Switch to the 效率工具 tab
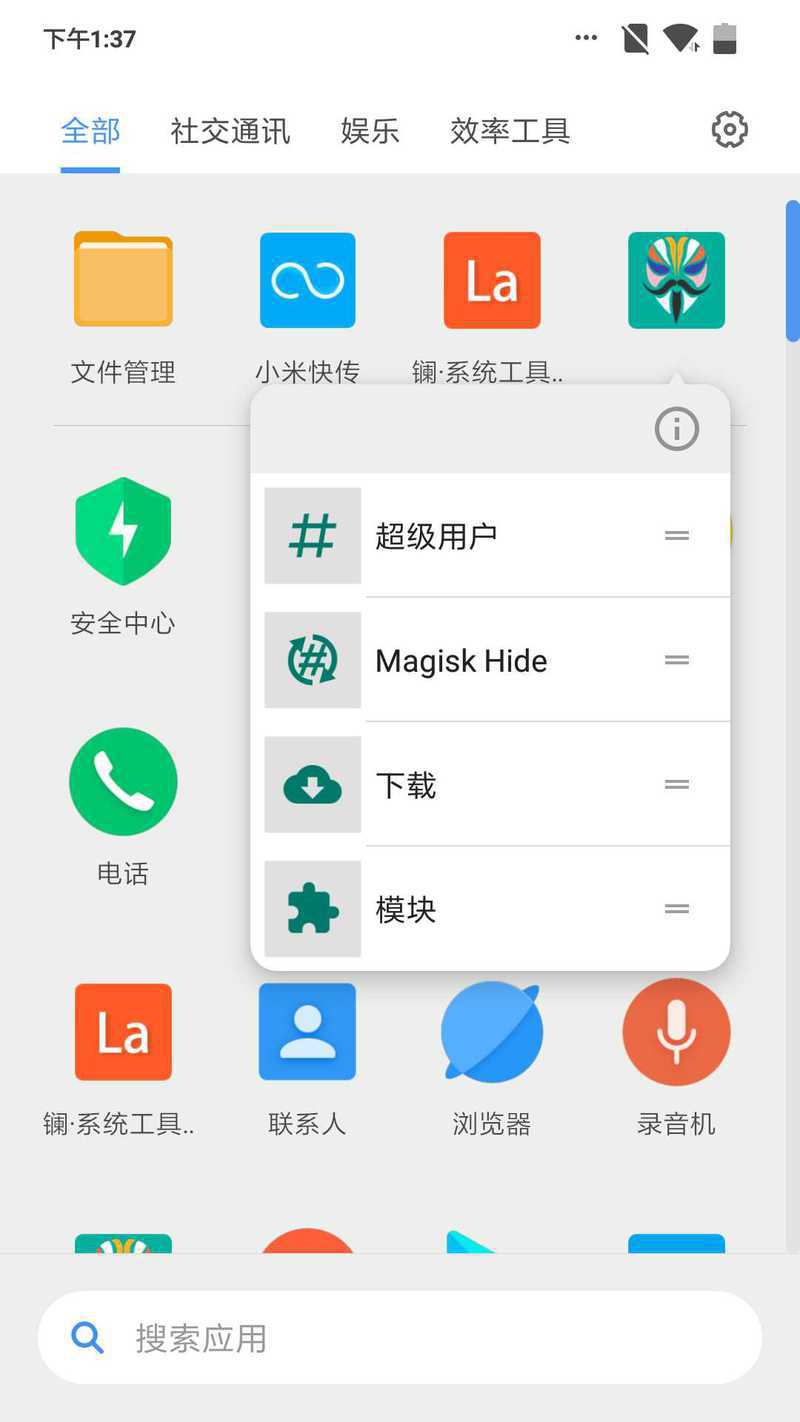 tap(510, 131)
